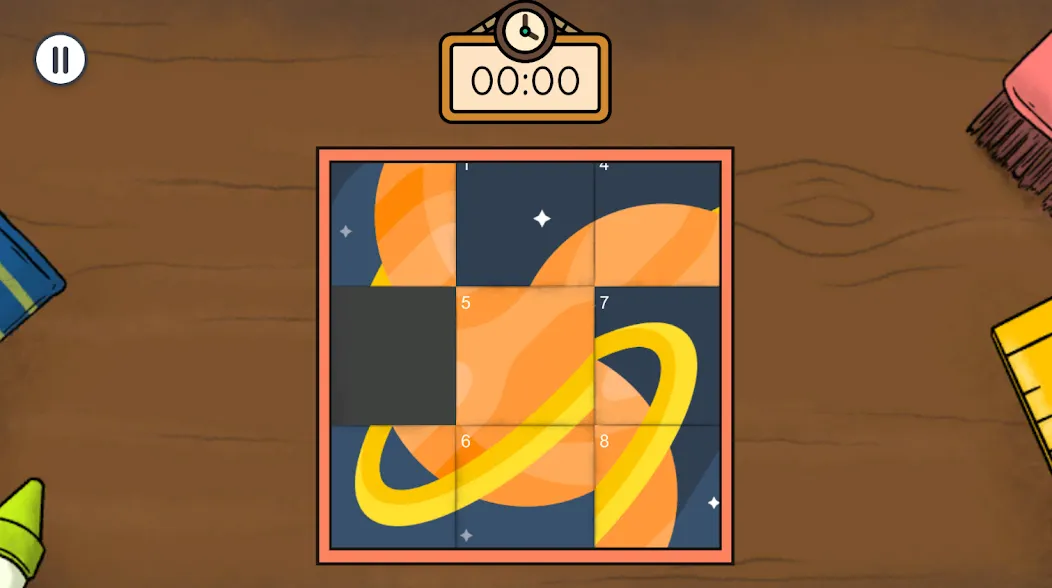Tap tile 4 showing the orange planet
Viewport: 1052px width, 588px height.
click(658, 224)
